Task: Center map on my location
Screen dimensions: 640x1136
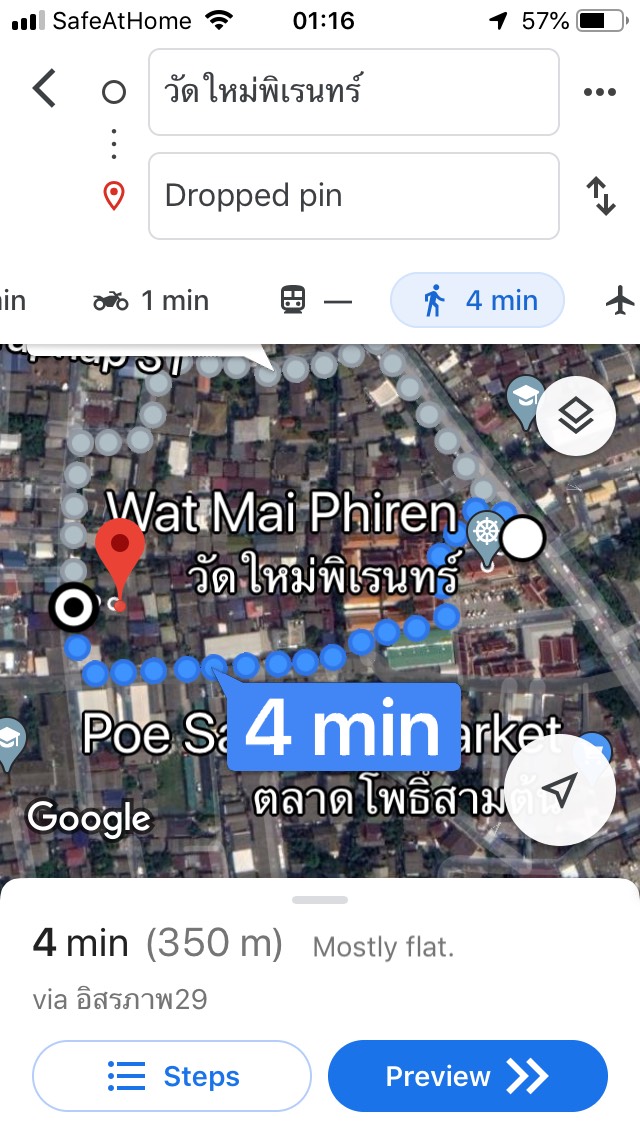Action: tap(560, 791)
